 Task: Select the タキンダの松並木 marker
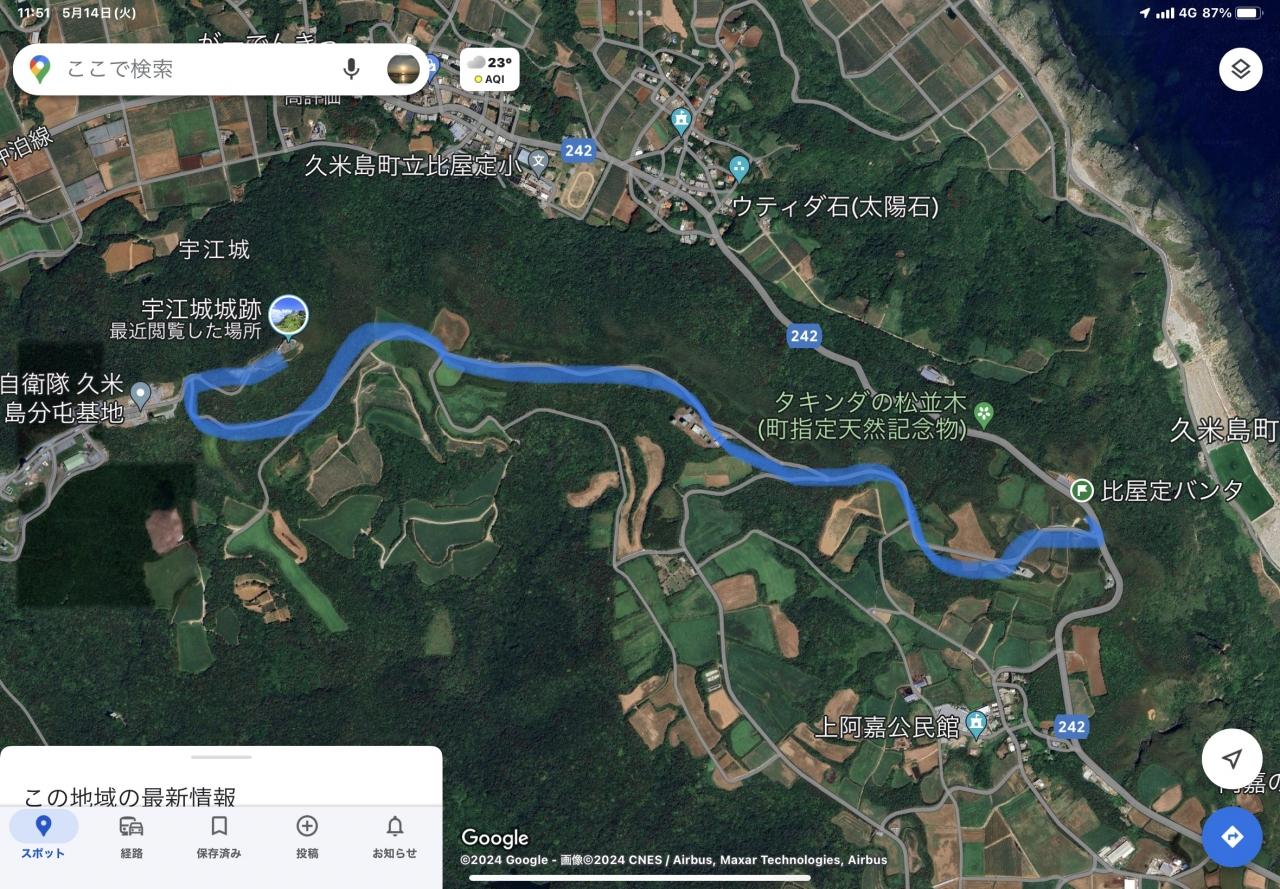(x=984, y=411)
